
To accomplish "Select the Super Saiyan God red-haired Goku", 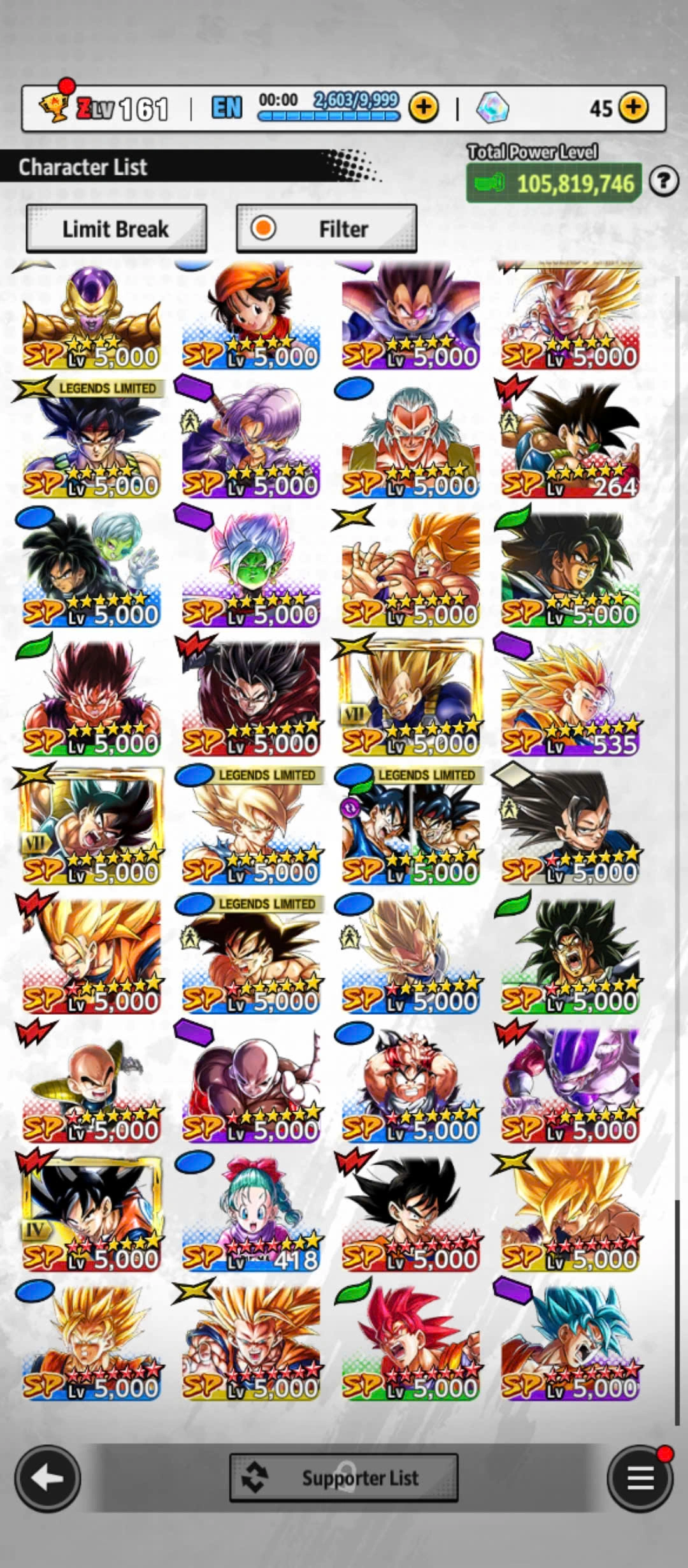I will [x=410, y=1341].
